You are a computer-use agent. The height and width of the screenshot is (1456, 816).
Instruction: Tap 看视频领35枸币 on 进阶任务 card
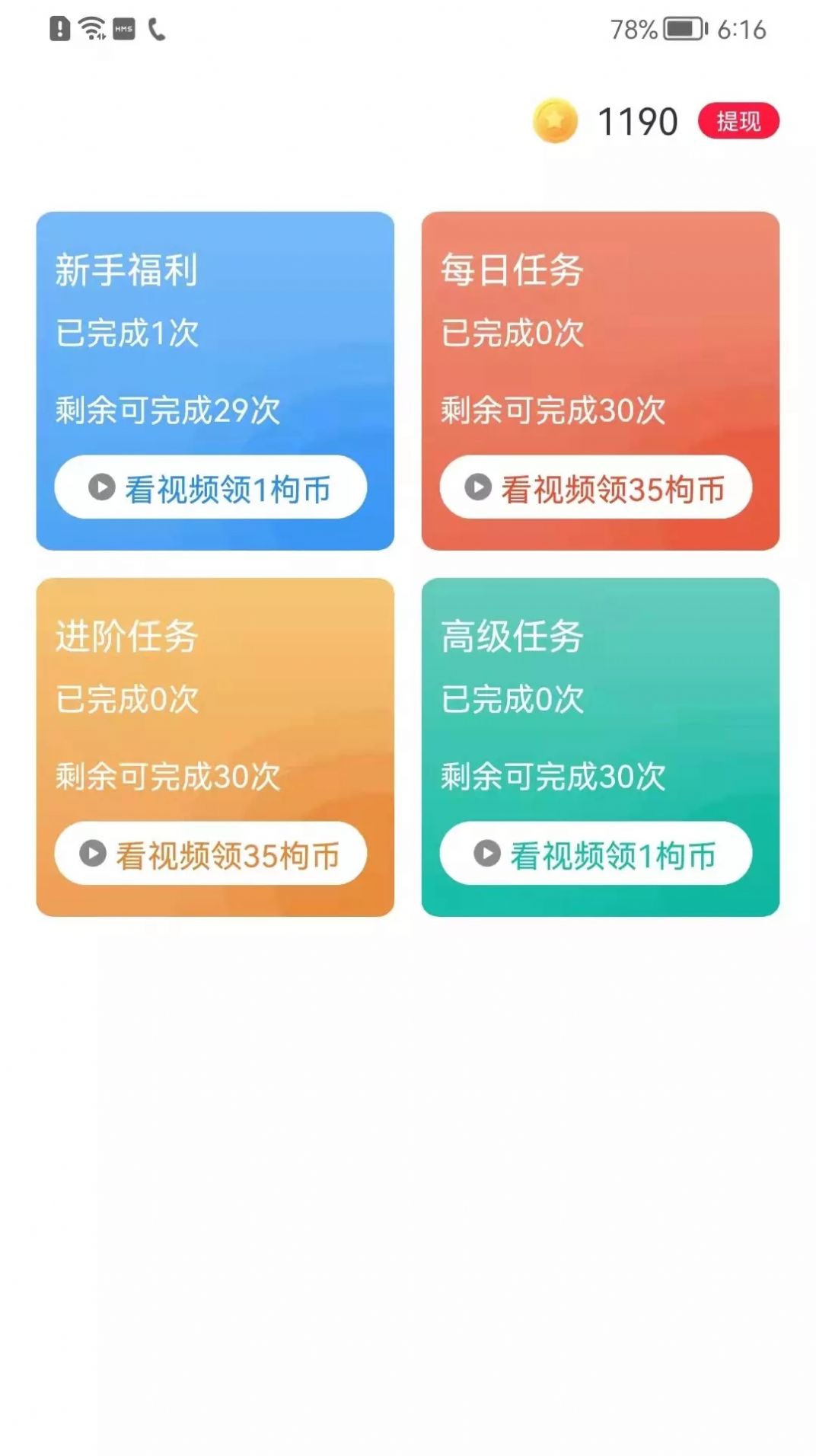tap(211, 853)
